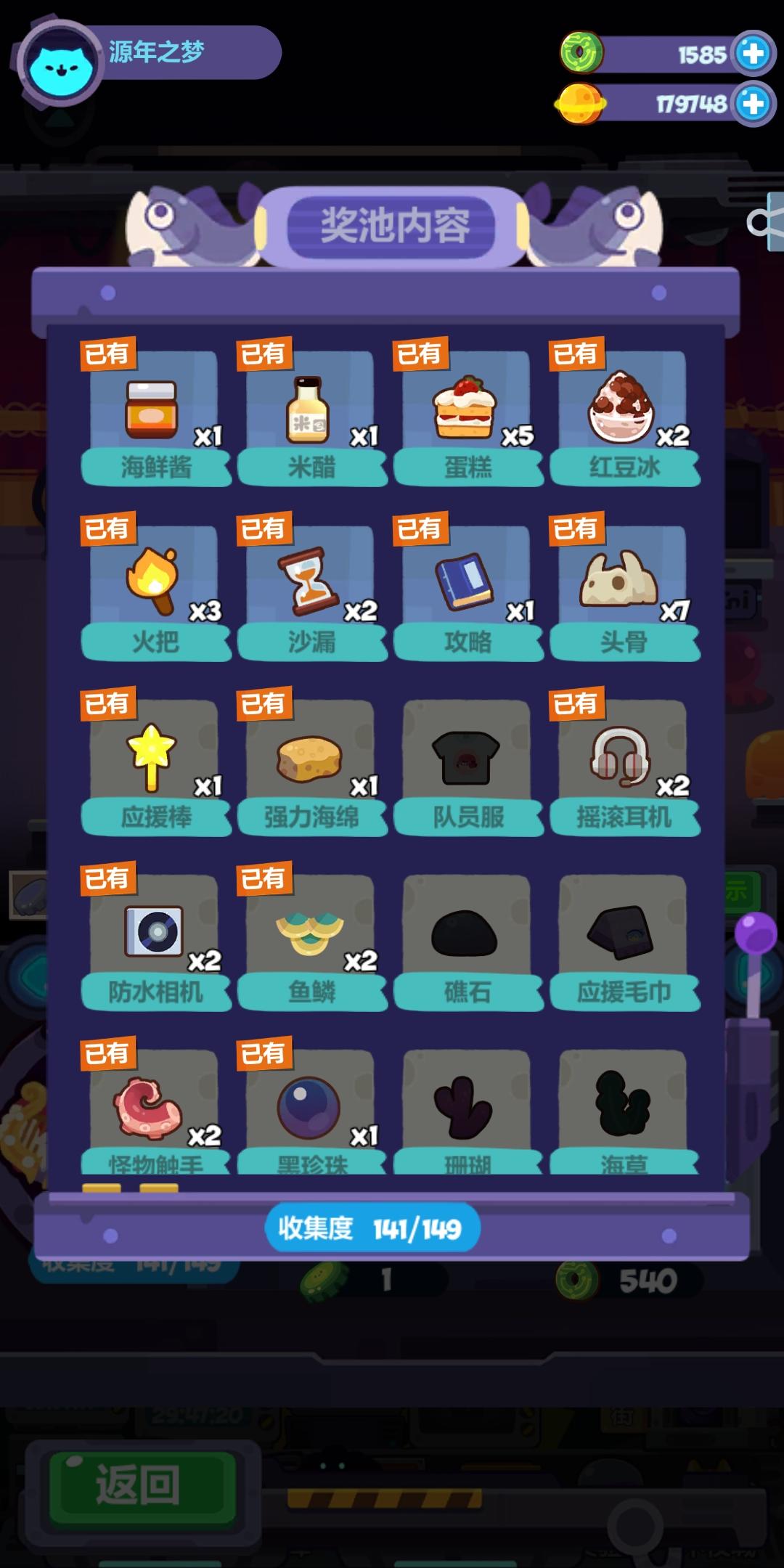Tap the 防水相机 waterproof camera icon

[x=155, y=933]
